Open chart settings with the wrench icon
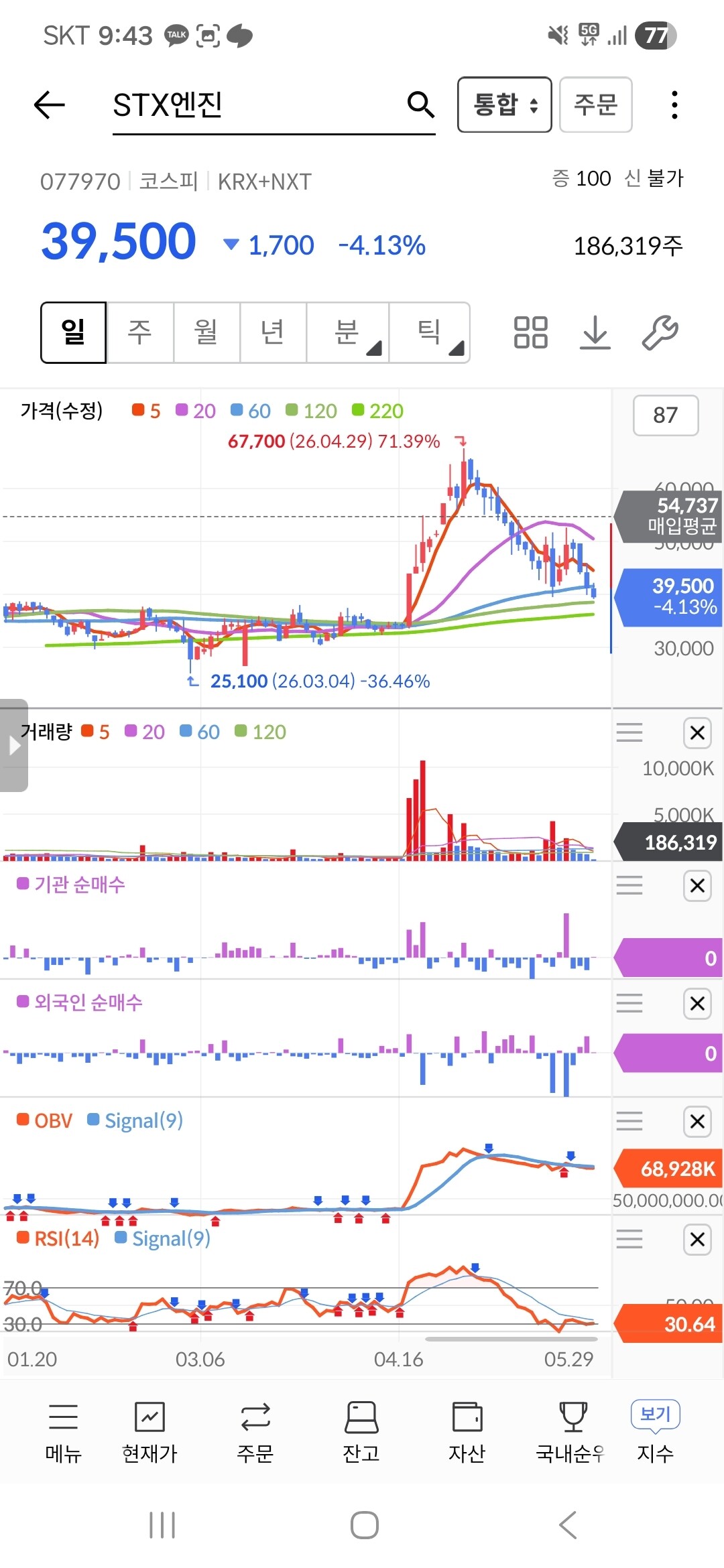This screenshot has height=1568, width=724. pos(660,332)
